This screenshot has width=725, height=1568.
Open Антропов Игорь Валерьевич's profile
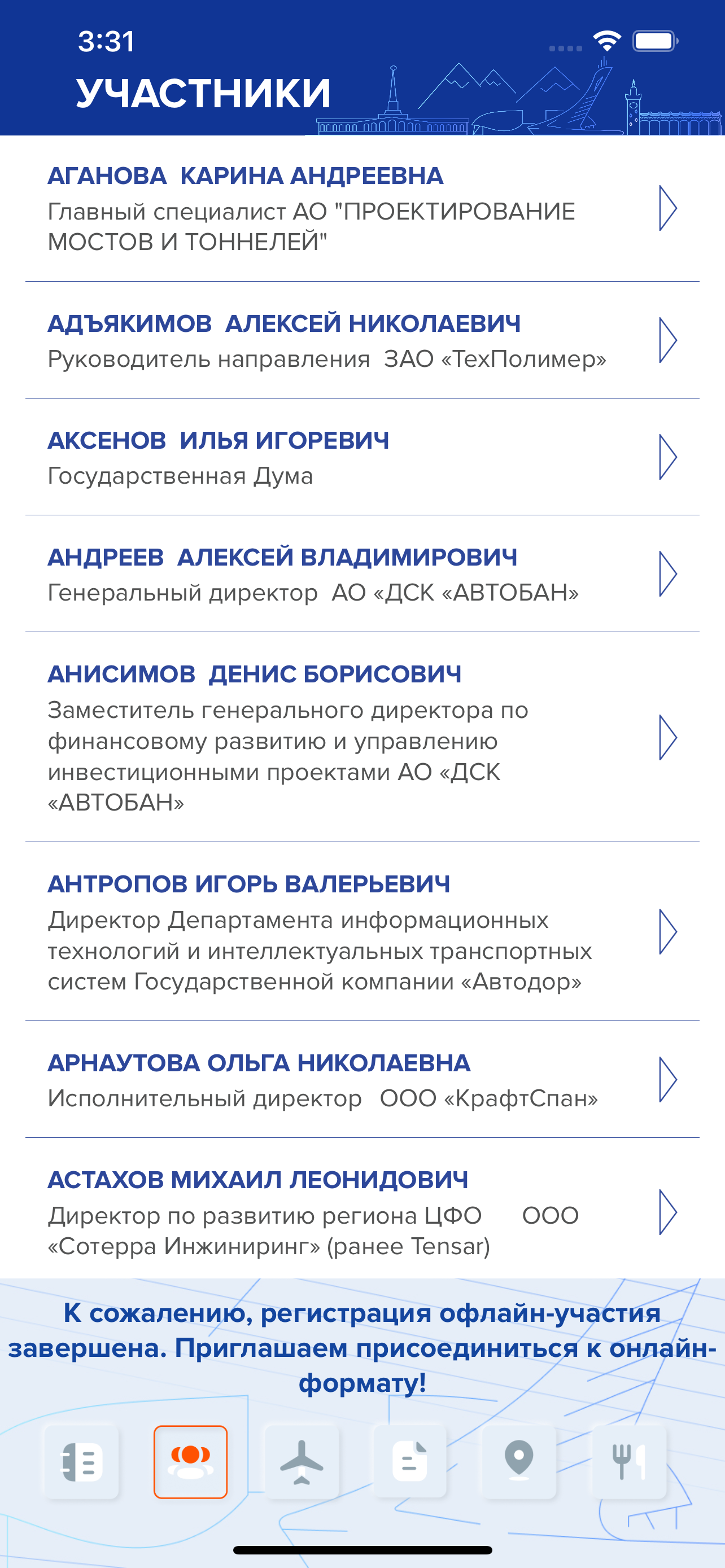coord(361,931)
